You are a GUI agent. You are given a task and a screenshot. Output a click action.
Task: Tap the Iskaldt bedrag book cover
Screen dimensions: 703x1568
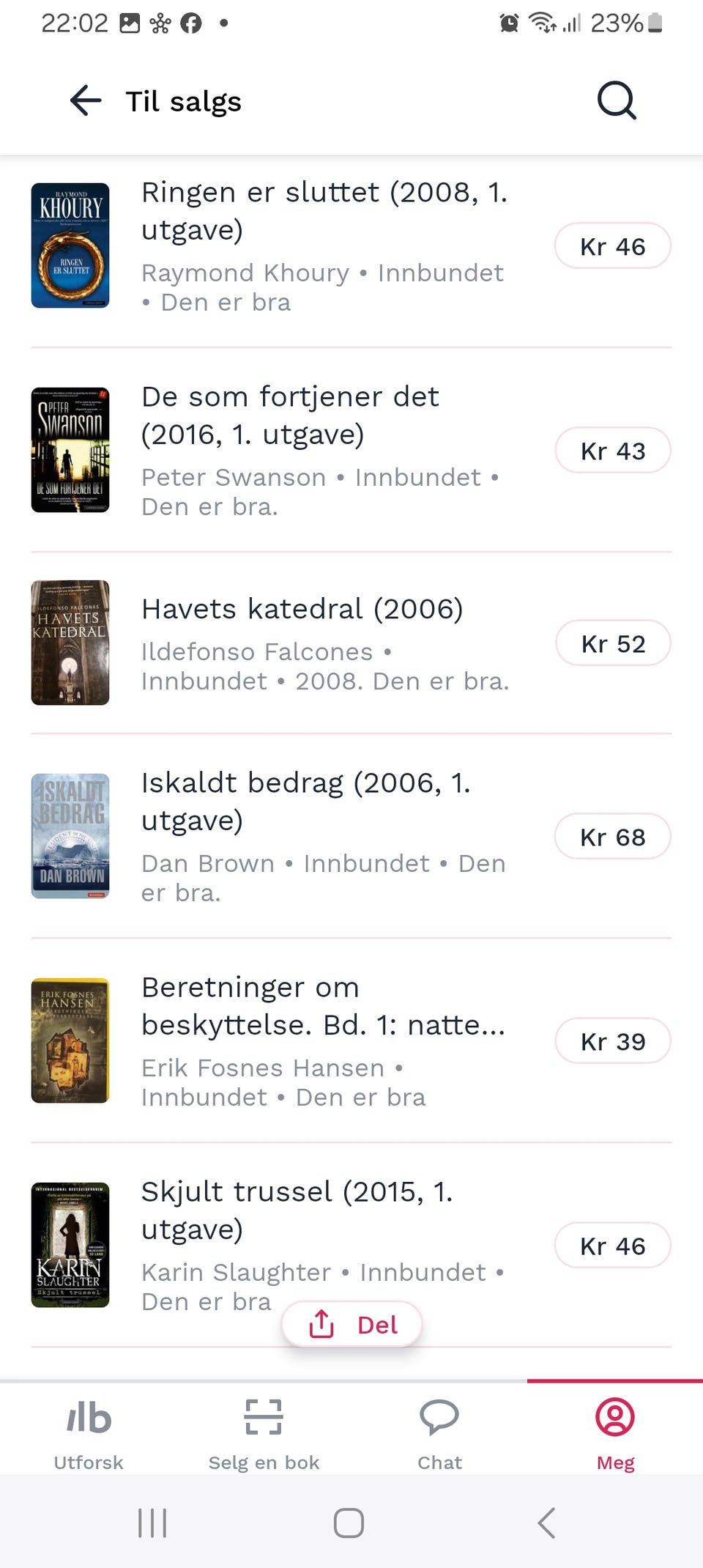click(x=70, y=836)
